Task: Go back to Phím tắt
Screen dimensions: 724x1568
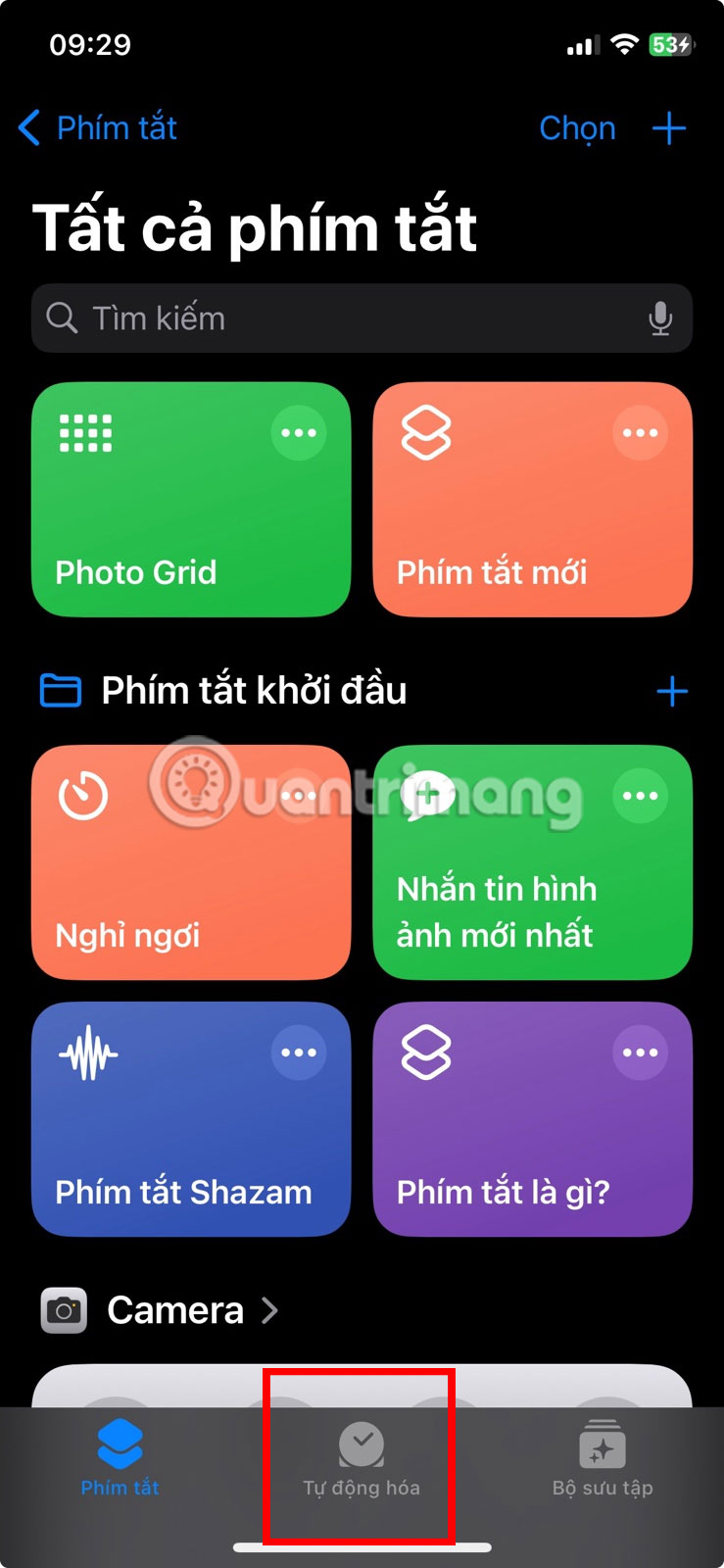Action: point(98,128)
